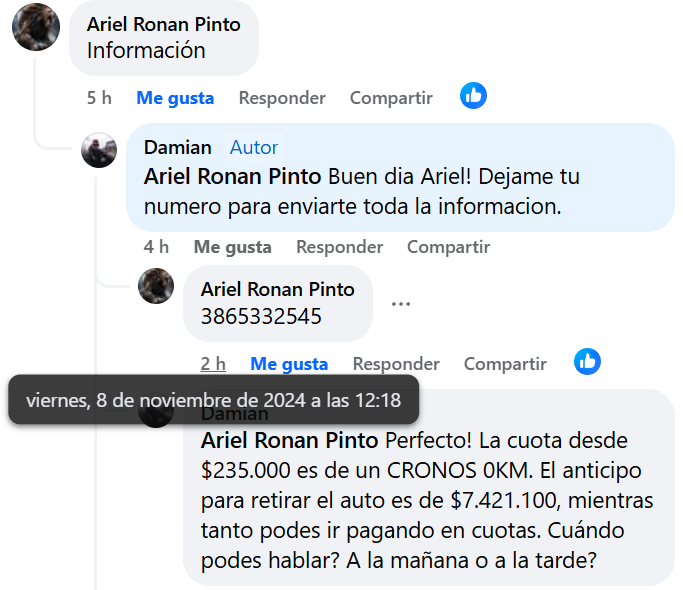Tap Ariel Ronan Pinto's avatar on top comment
Screen dimensions: 683x590
point(36,27)
